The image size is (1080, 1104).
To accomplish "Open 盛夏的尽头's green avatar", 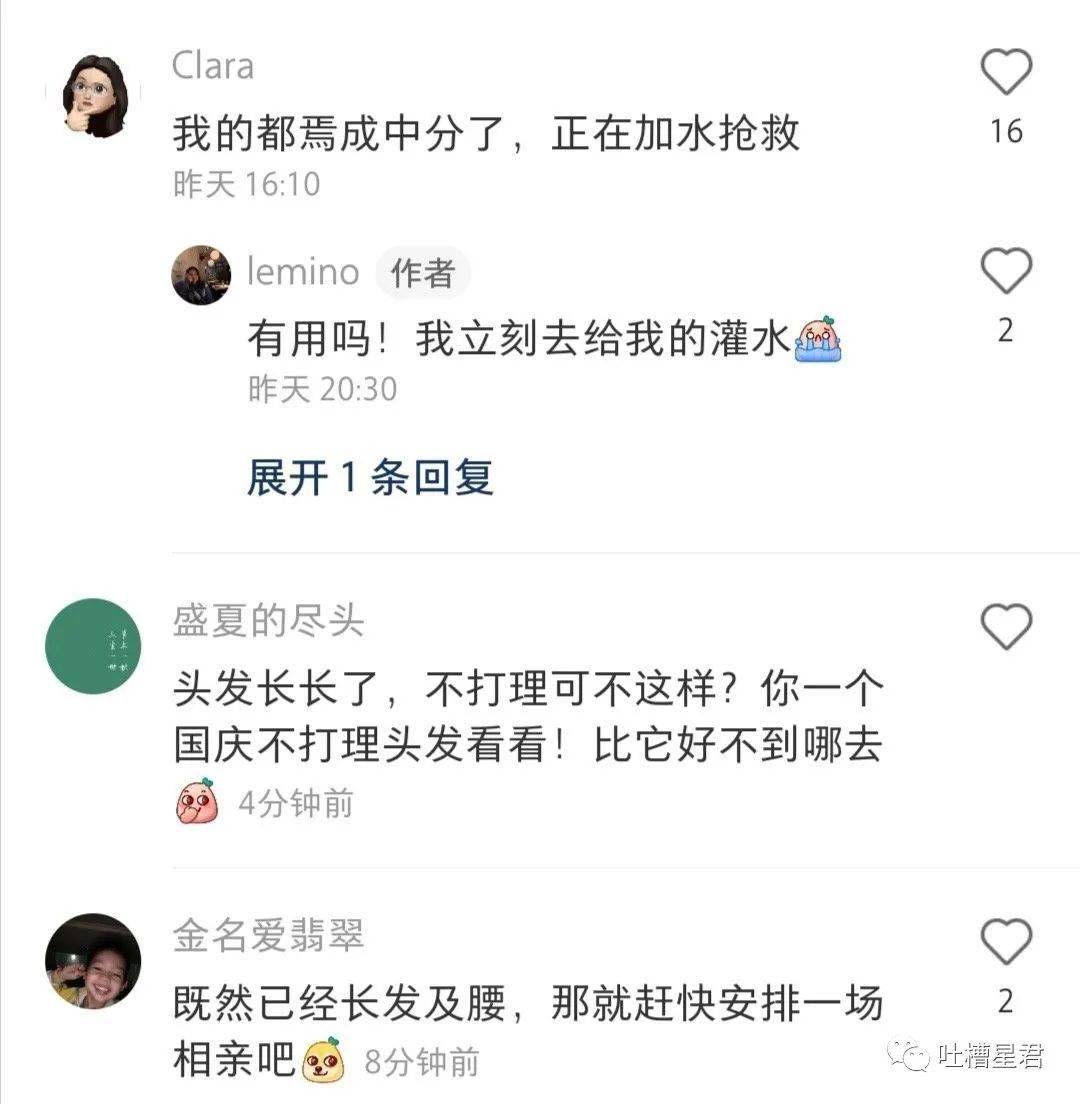I will point(95,643).
